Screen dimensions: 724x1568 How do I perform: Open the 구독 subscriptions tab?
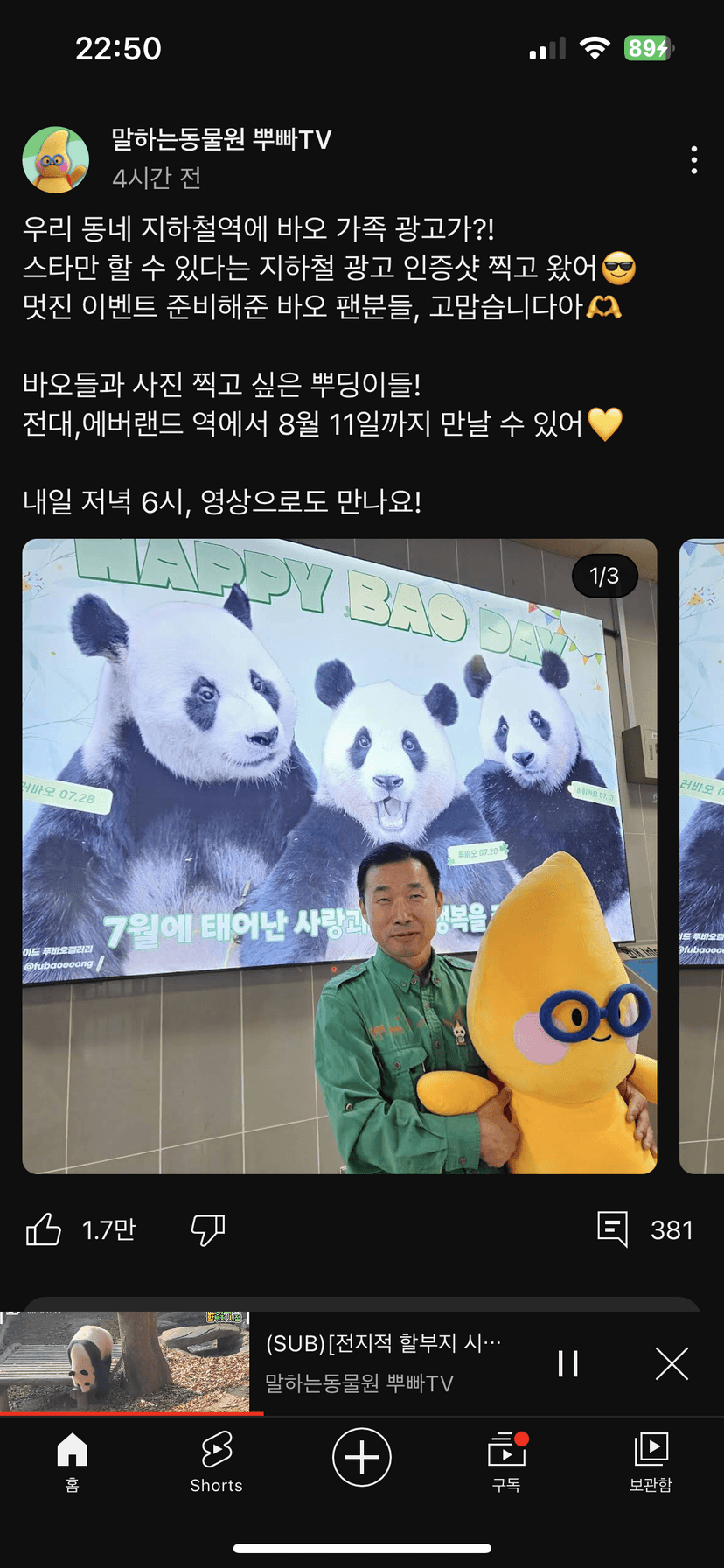[506, 1462]
